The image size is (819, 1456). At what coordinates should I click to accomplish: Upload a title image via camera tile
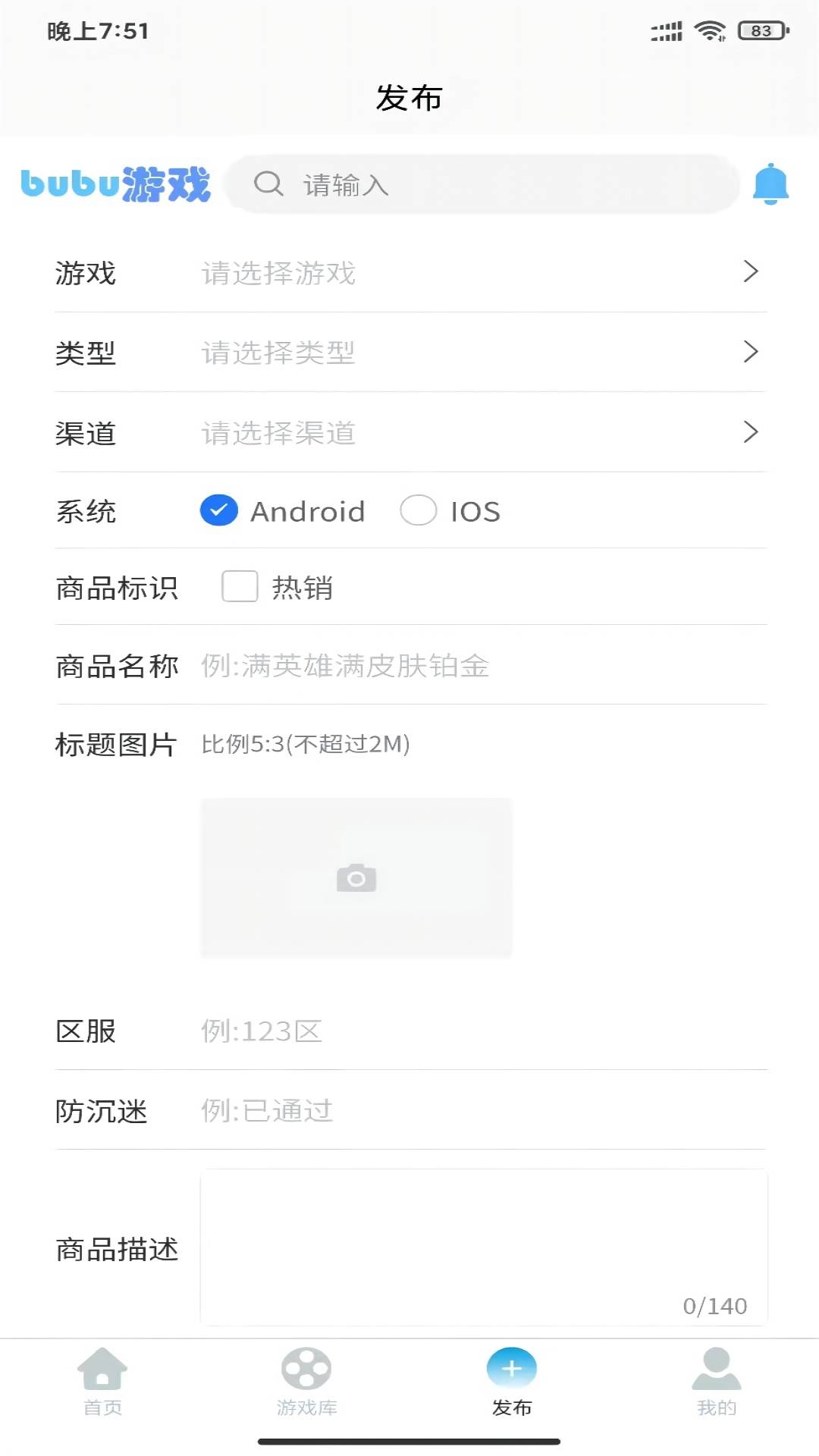click(356, 877)
